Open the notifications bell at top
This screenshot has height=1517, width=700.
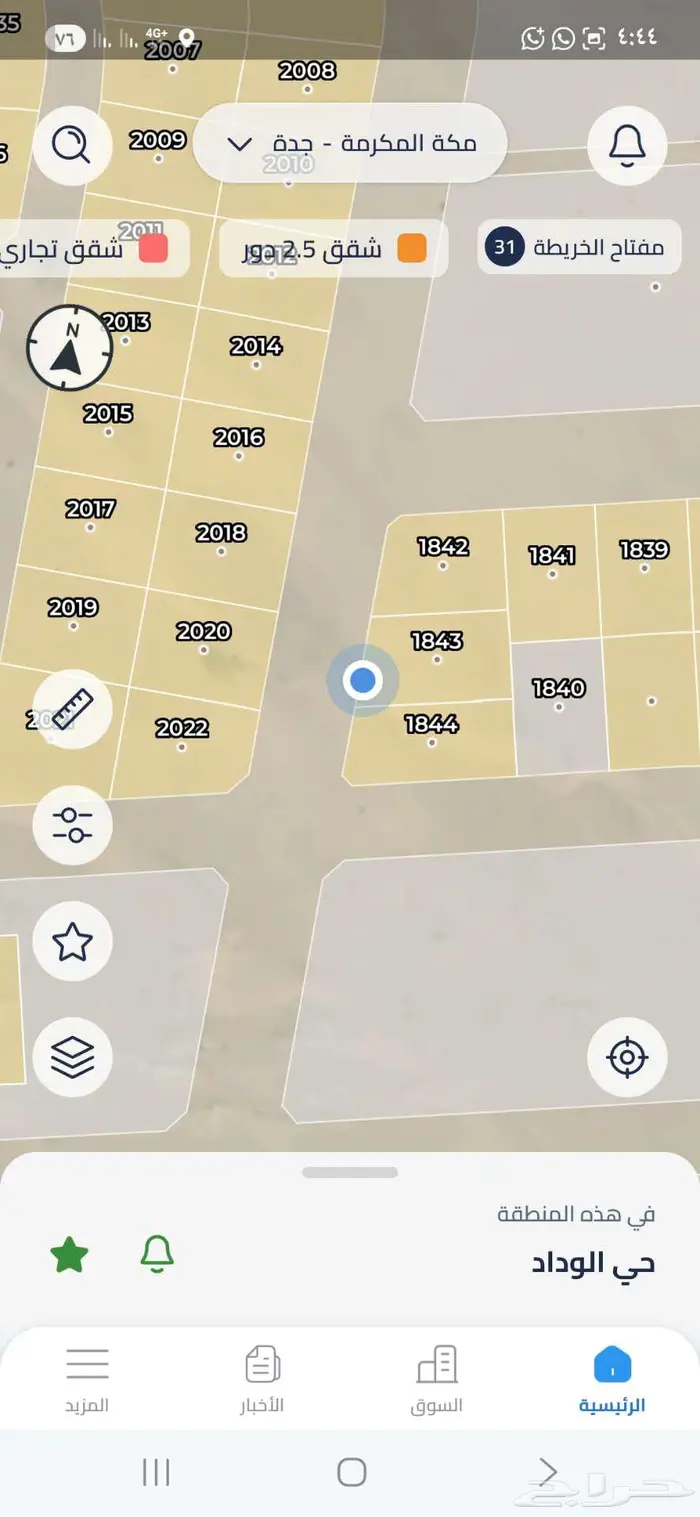coord(627,145)
